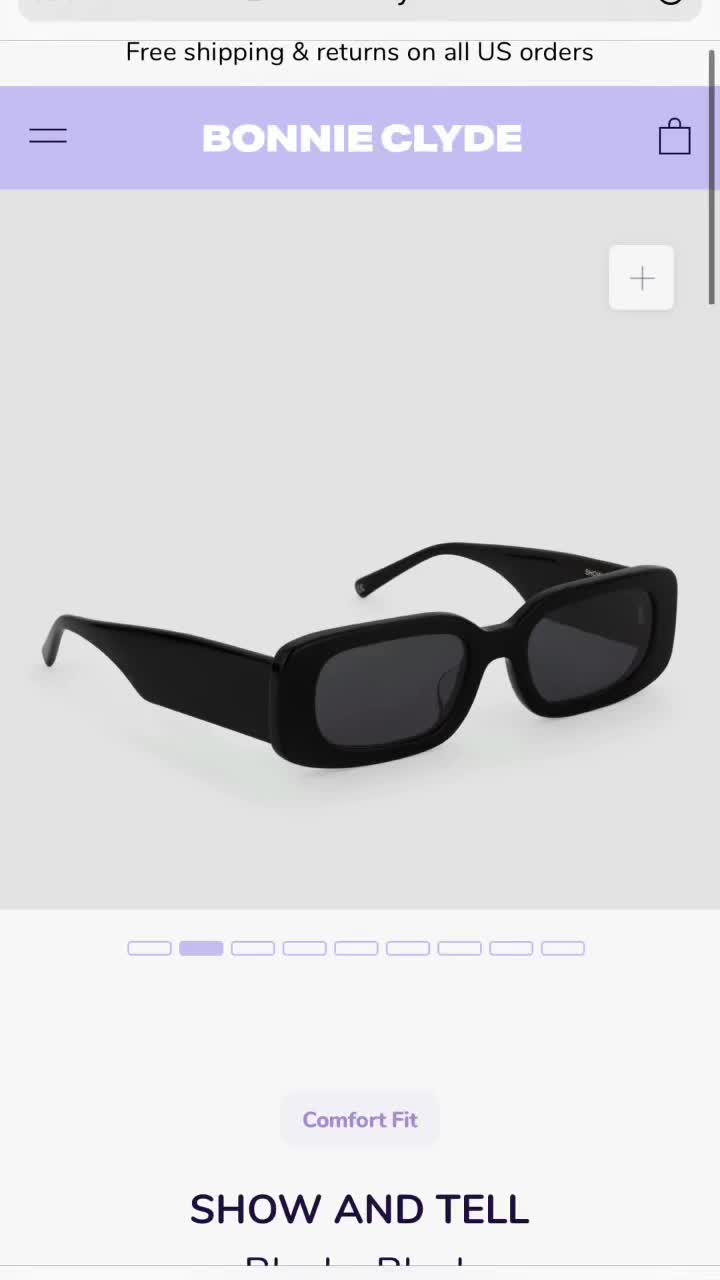Select the fifth product image indicator

[x=356, y=948]
